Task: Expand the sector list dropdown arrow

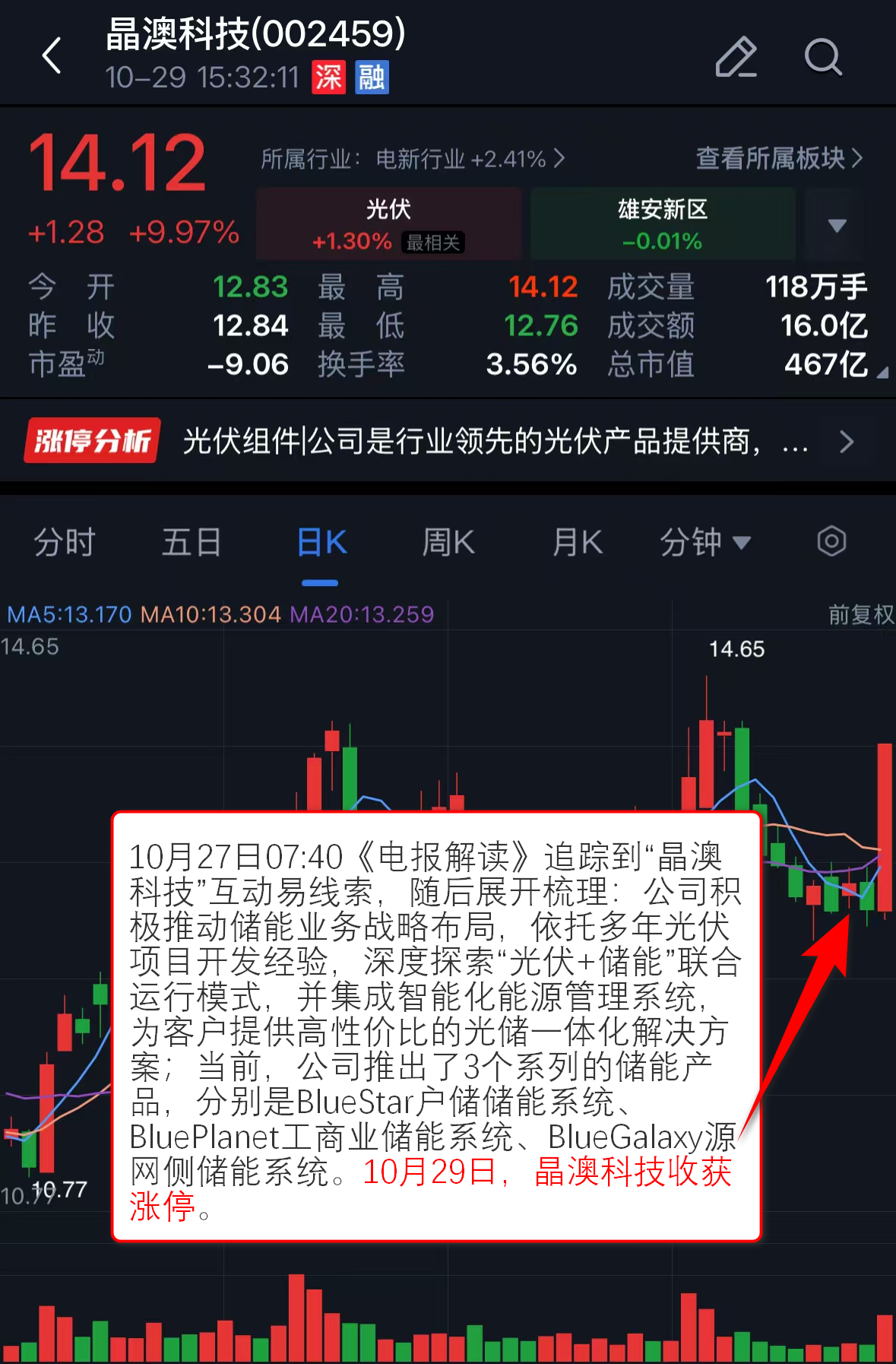Action: coord(837,225)
